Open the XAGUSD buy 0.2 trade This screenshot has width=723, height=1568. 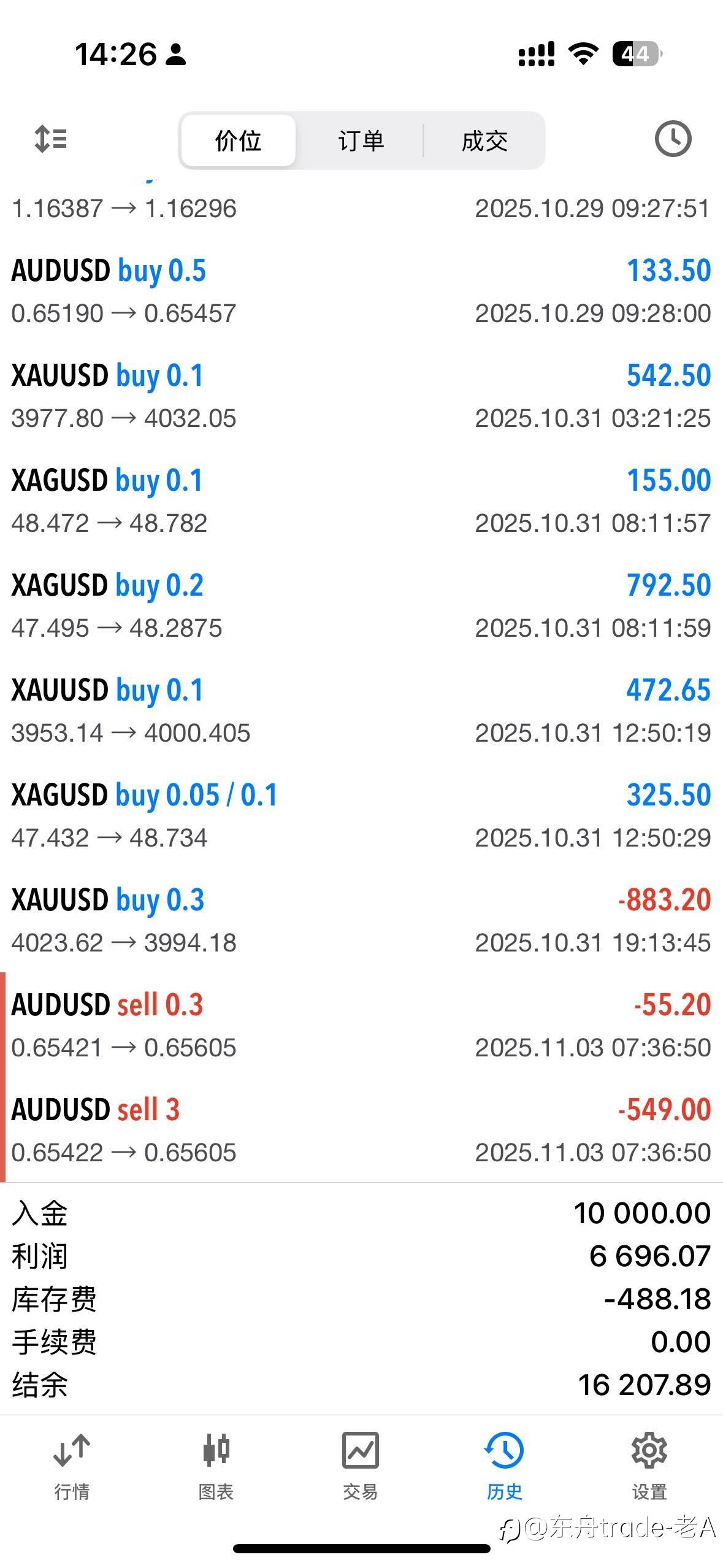coord(361,606)
